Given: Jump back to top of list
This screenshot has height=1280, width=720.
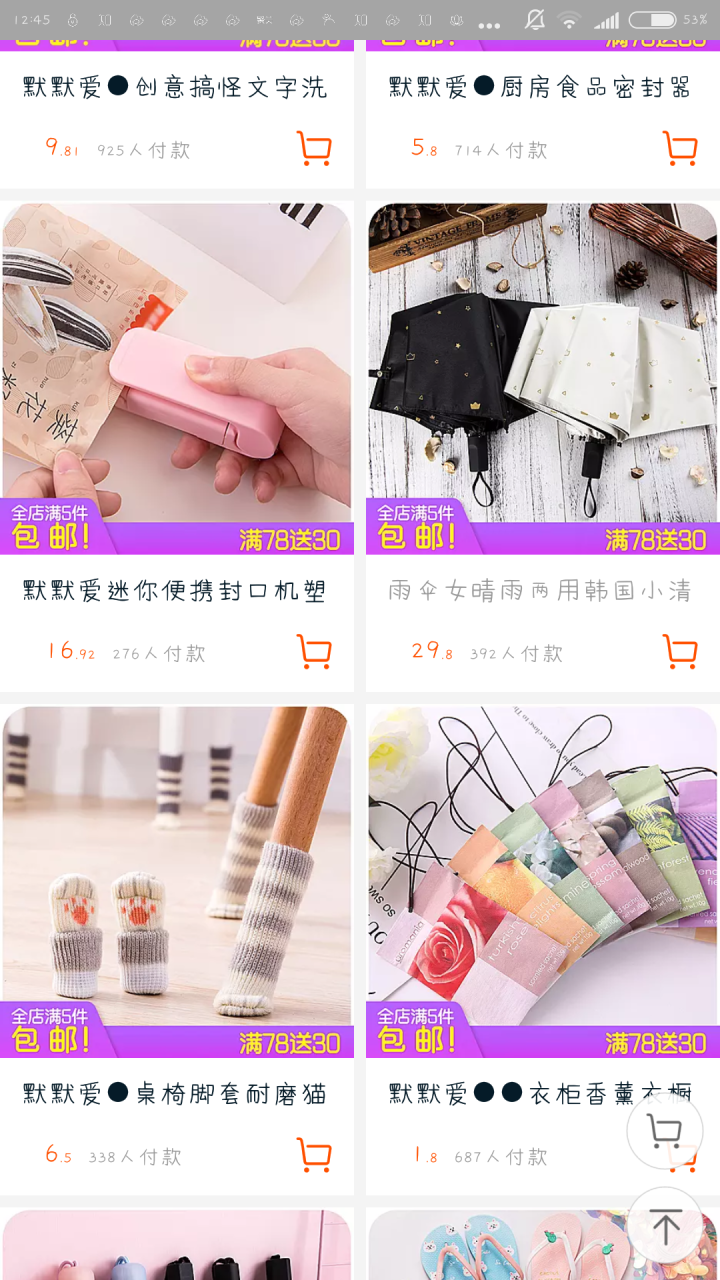Looking at the screenshot, I should coord(665,1226).
